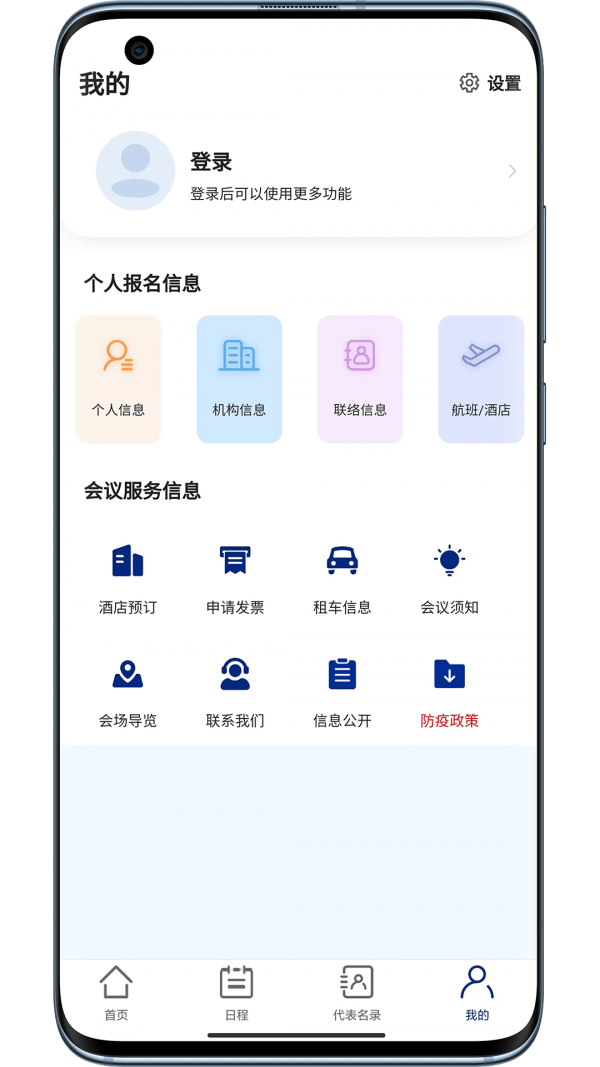This screenshot has width=600, height=1067.
Task: Open the 个人信息 card
Action: click(118, 379)
